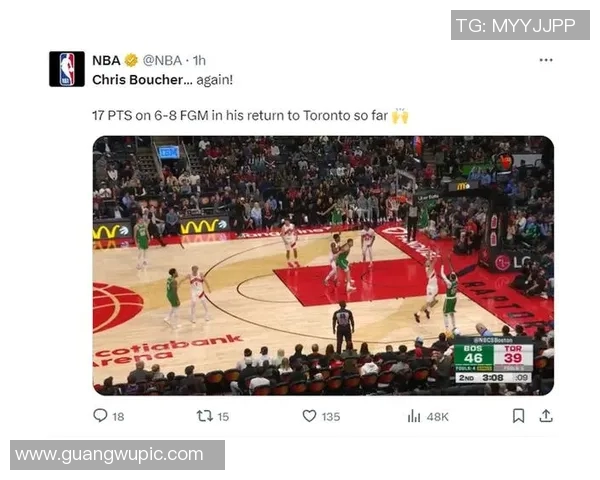Open the post's three-dot overflow menu

click(x=545, y=60)
